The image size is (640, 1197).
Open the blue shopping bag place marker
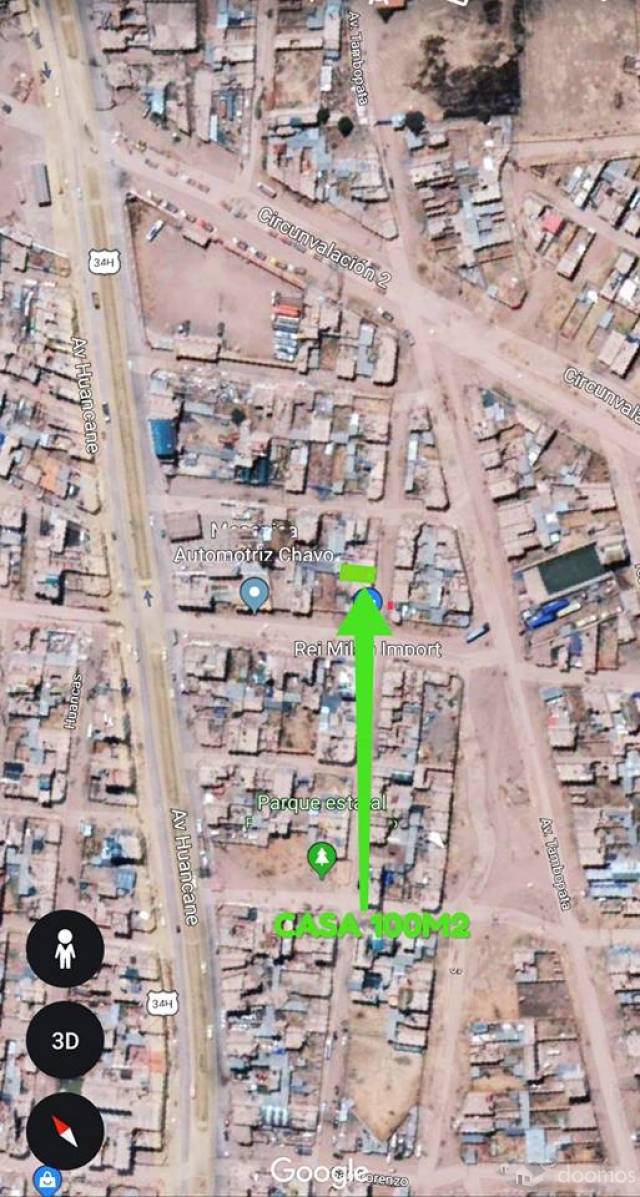(47, 1181)
